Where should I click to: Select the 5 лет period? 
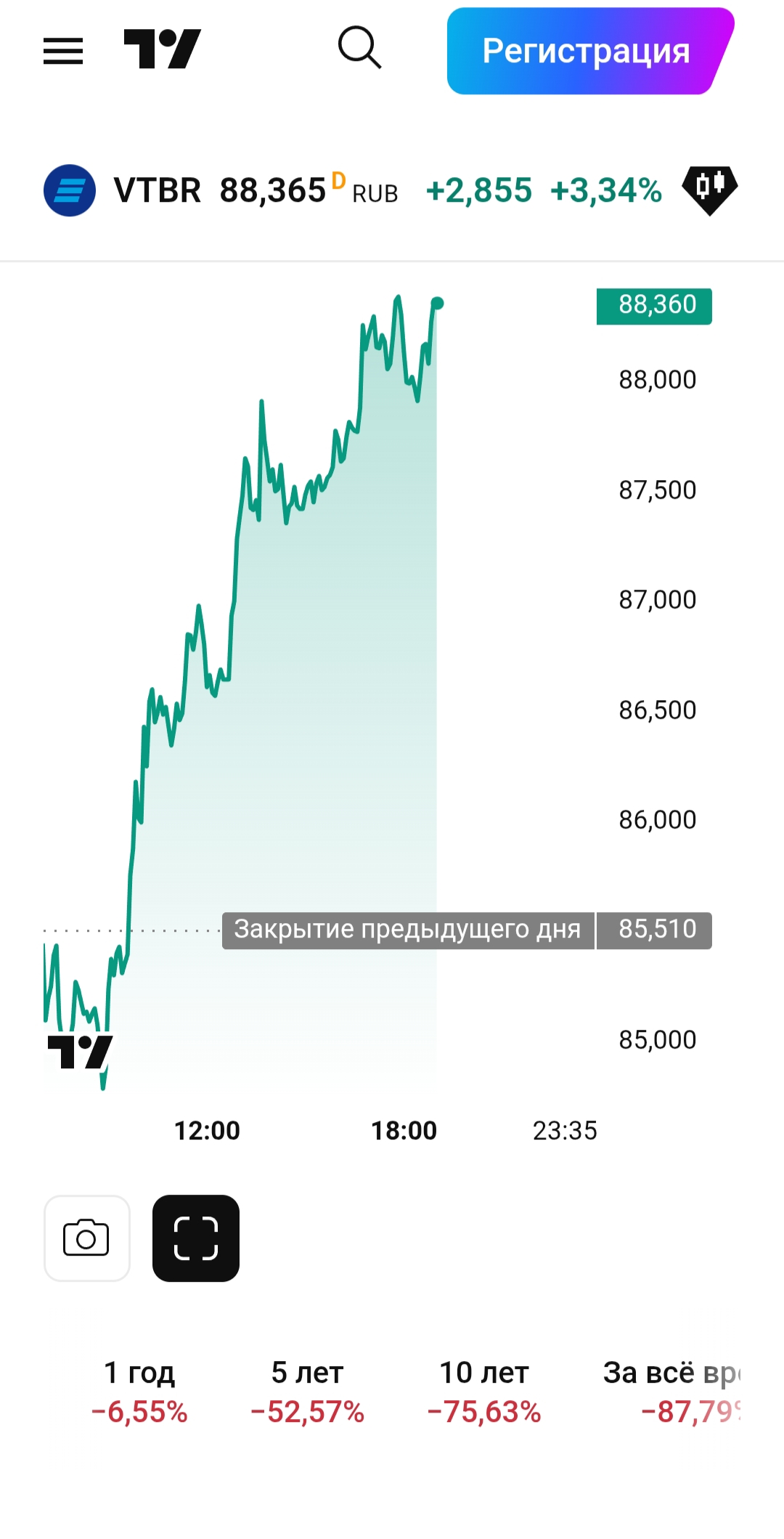point(307,1392)
